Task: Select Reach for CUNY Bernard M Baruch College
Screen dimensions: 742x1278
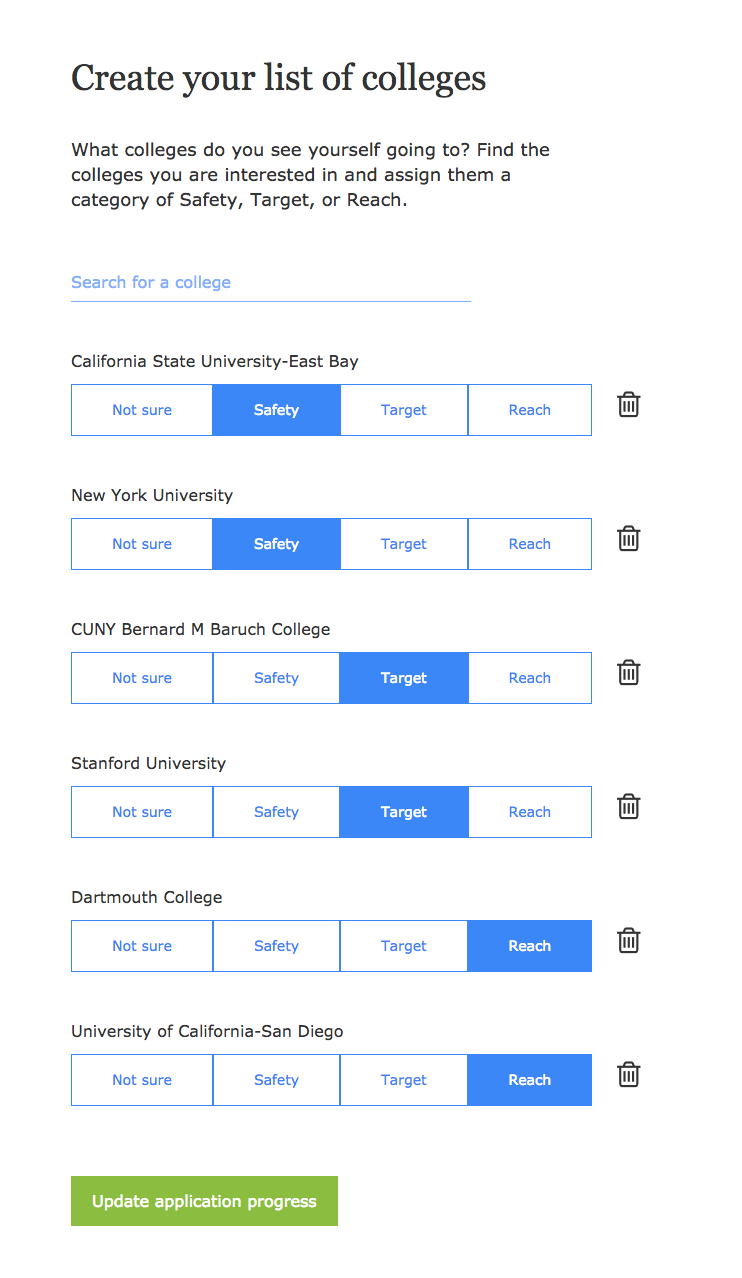Action: pyautogui.click(x=529, y=678)
